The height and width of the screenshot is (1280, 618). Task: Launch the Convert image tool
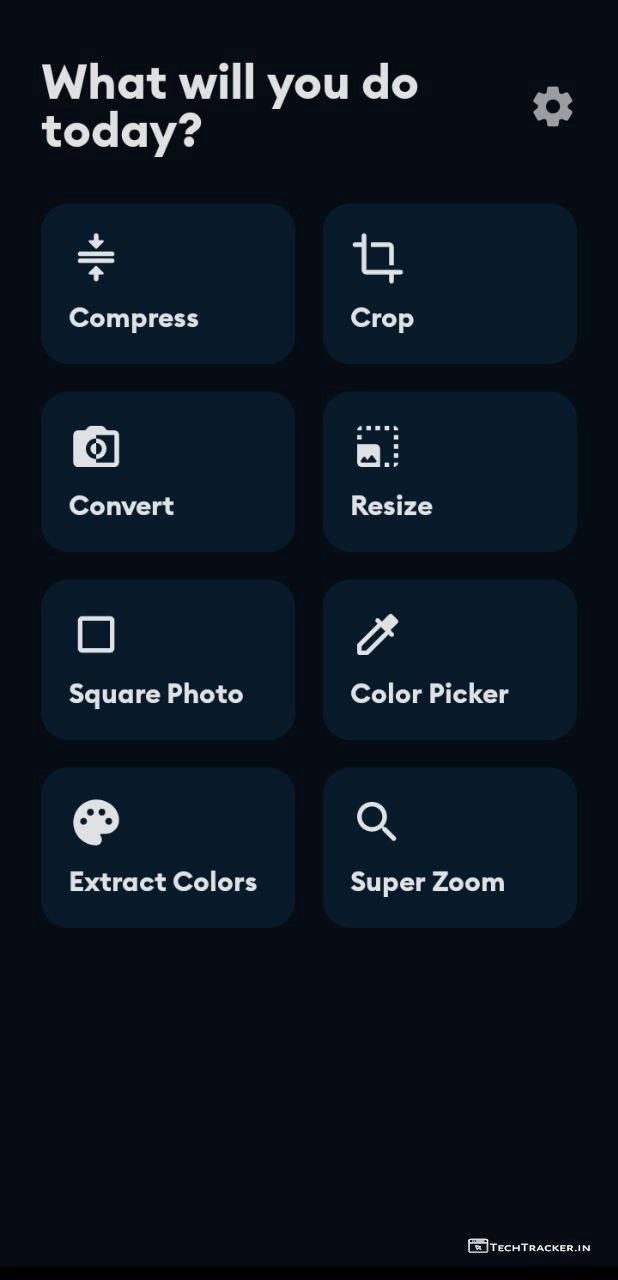[x=168, y=472]
